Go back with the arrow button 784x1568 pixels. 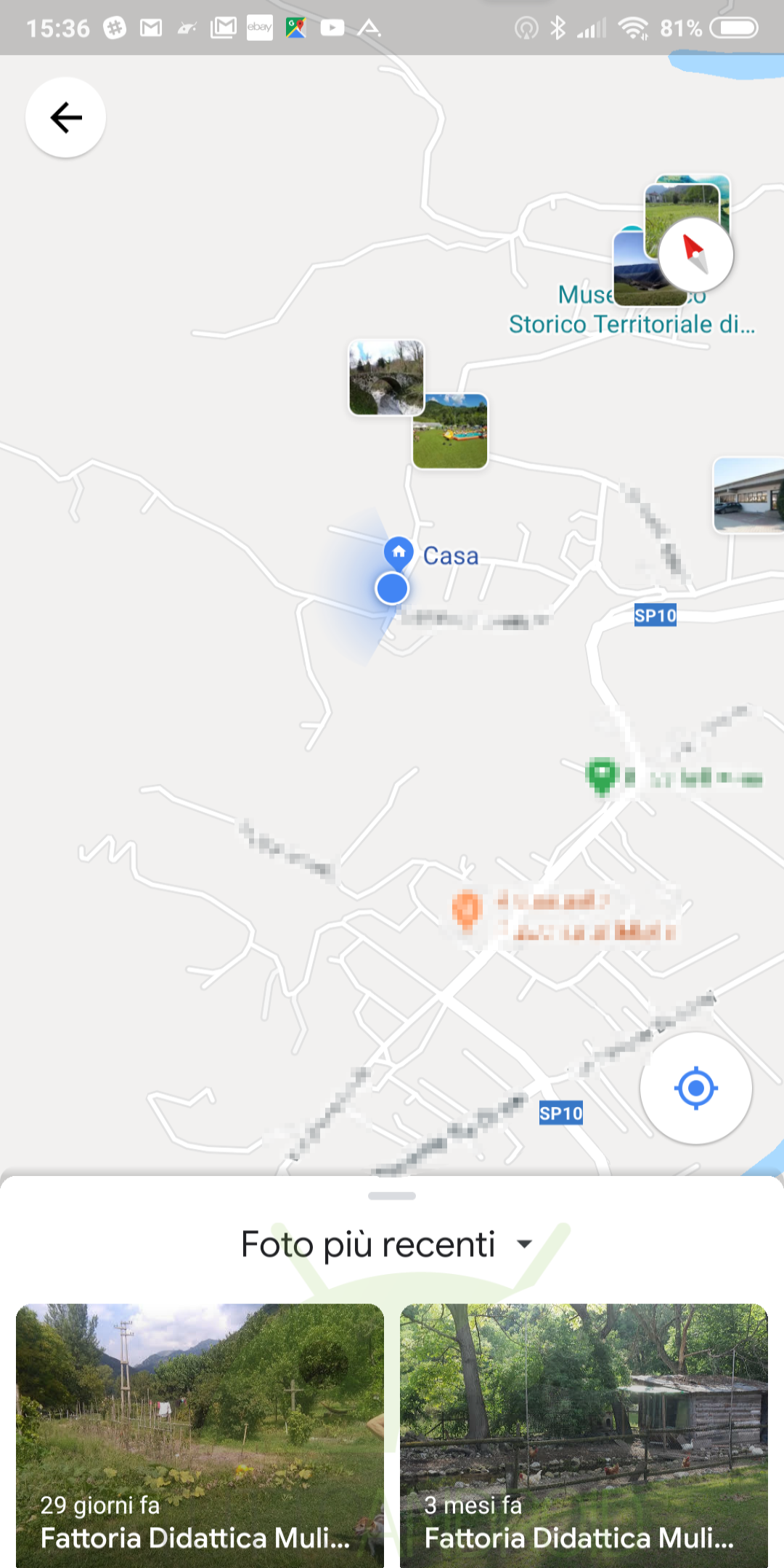coord(65,118)
